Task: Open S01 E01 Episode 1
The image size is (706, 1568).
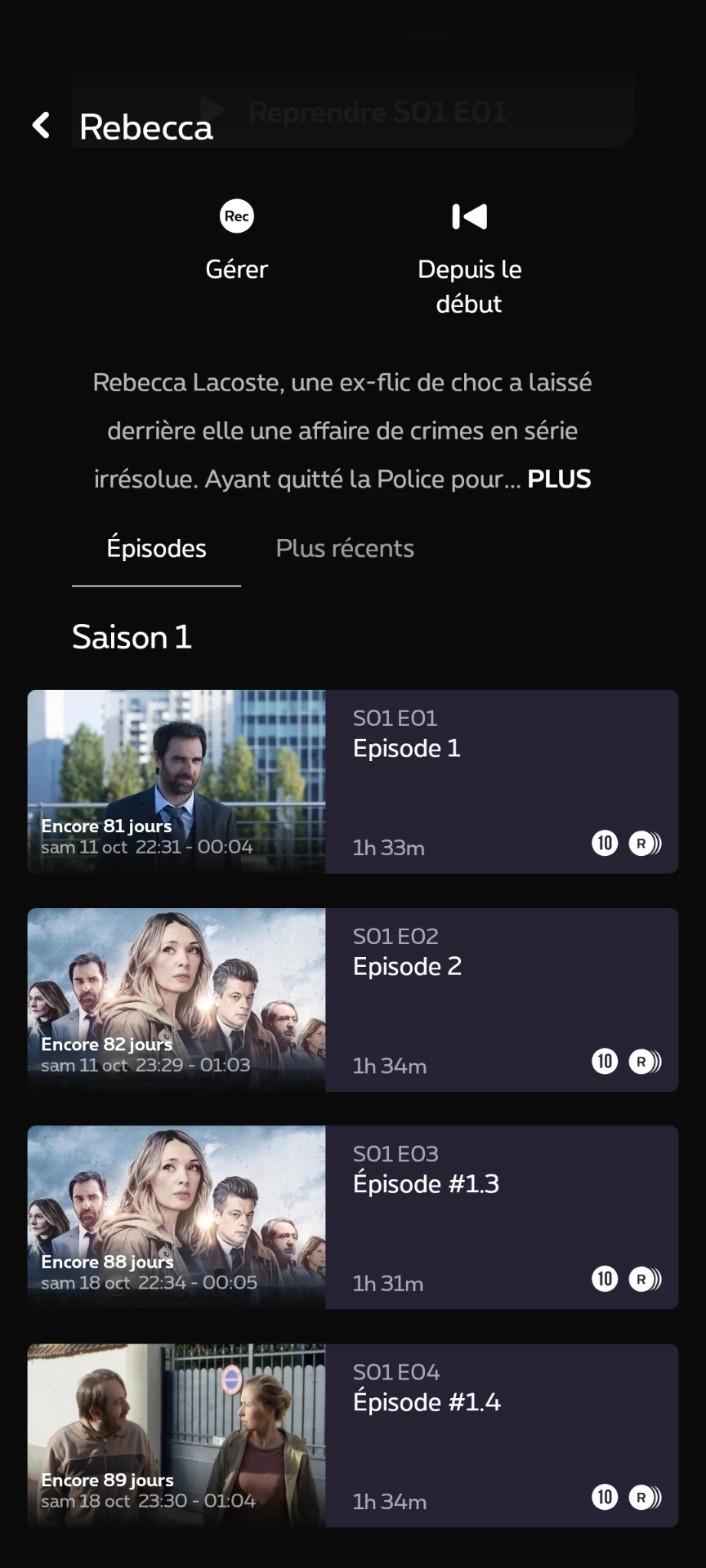Action: click(x=352, y=782)
